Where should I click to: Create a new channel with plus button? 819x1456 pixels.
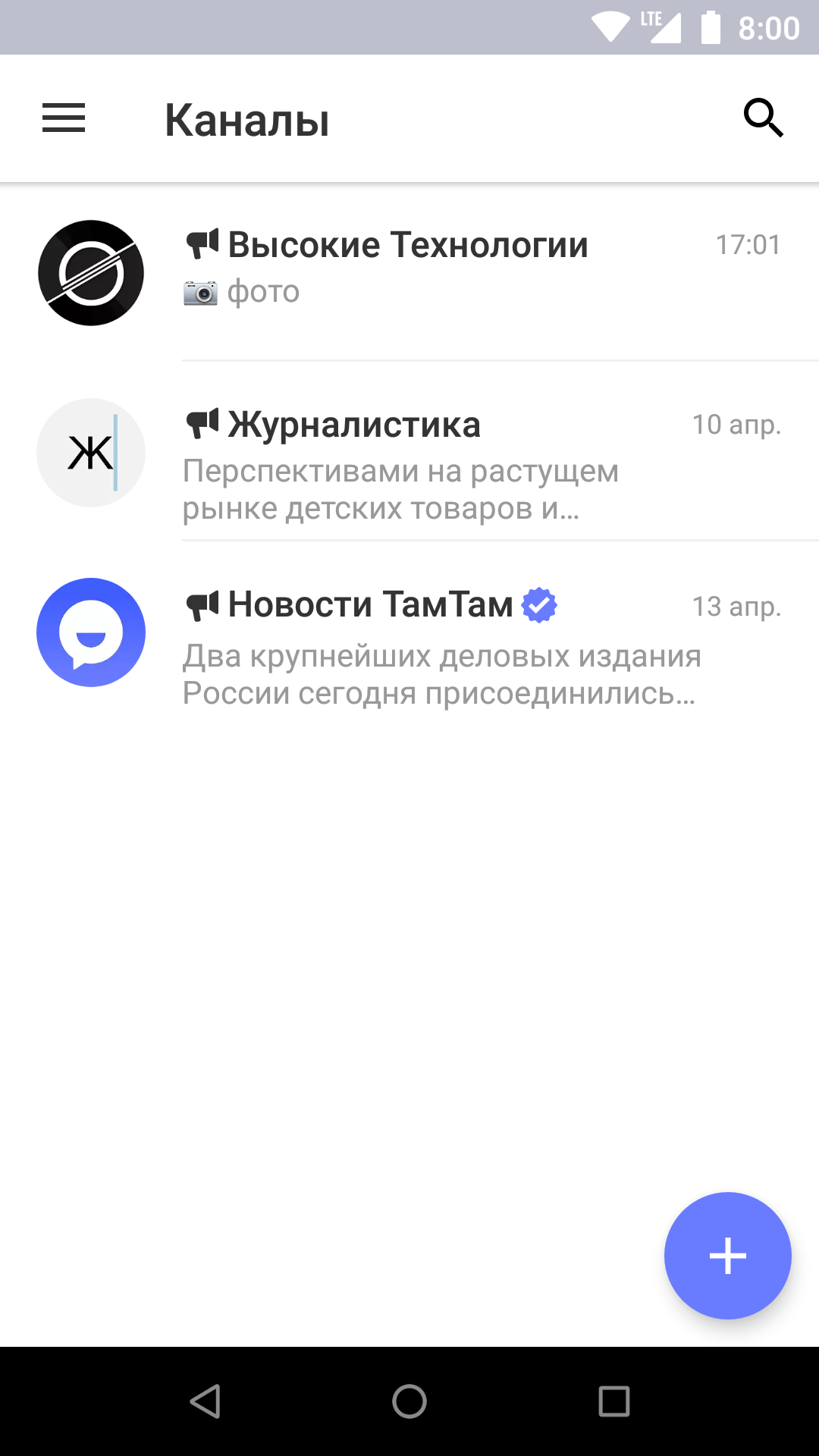click(x=728, y=1256)
